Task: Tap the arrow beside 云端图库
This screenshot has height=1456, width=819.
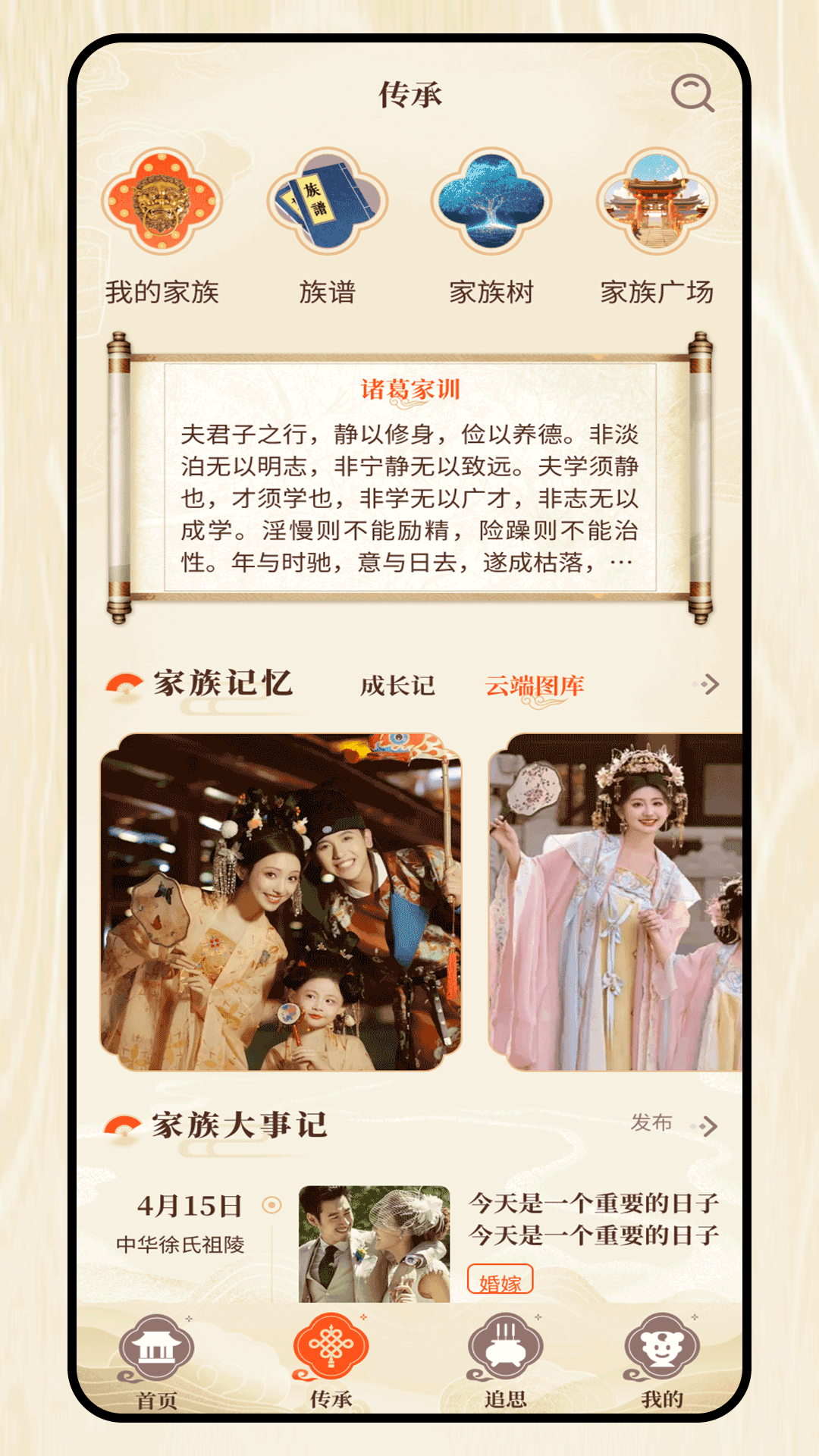Action: tap(709, 685)
